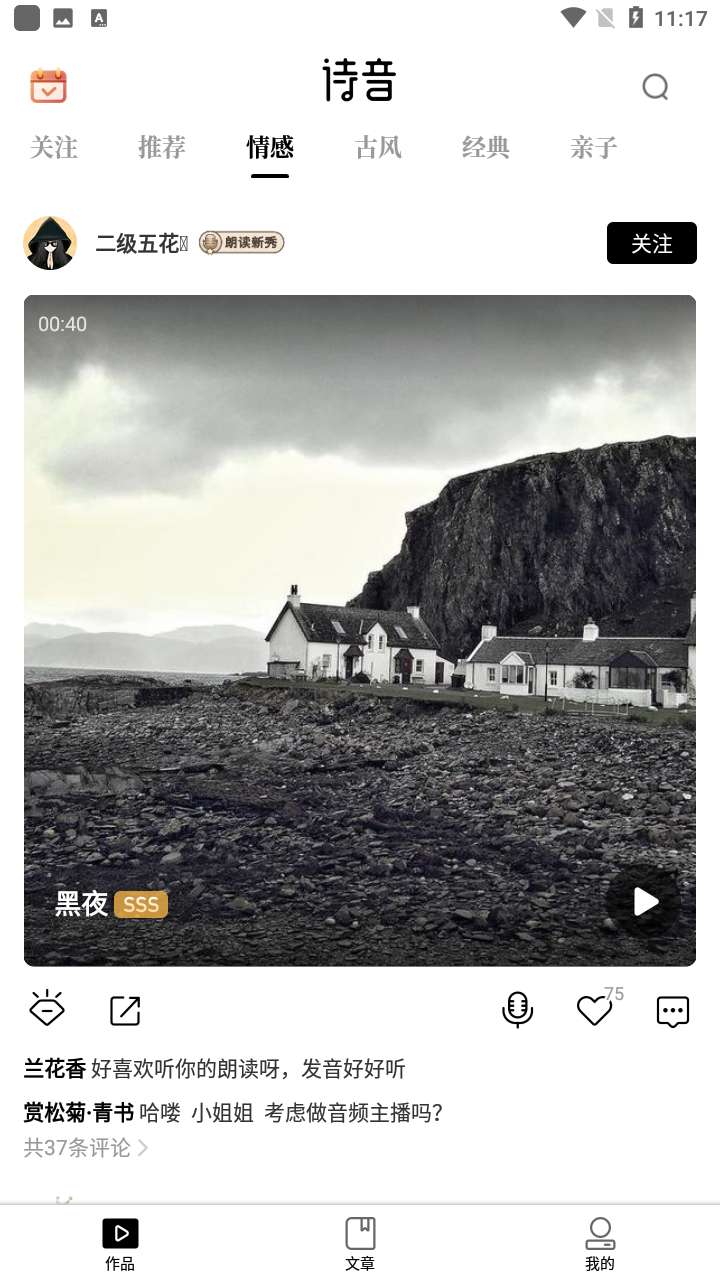Open 二级五花's profile avatar
Viewport: 720px width, 1280px height.
coord(50,243)
